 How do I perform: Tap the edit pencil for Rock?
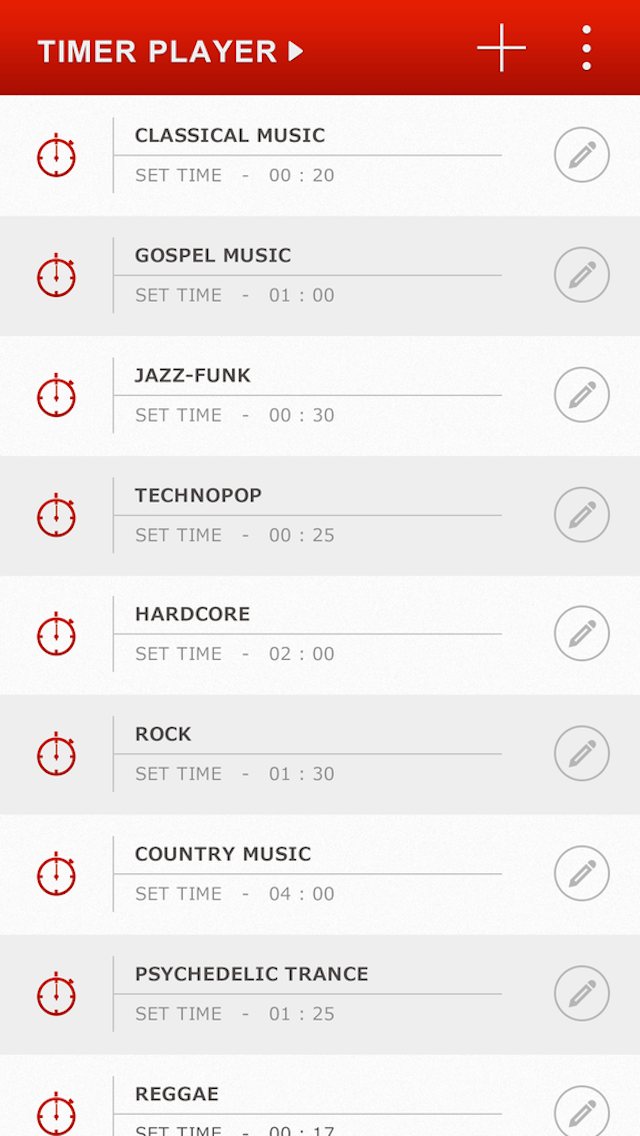[x=582, y=754]
